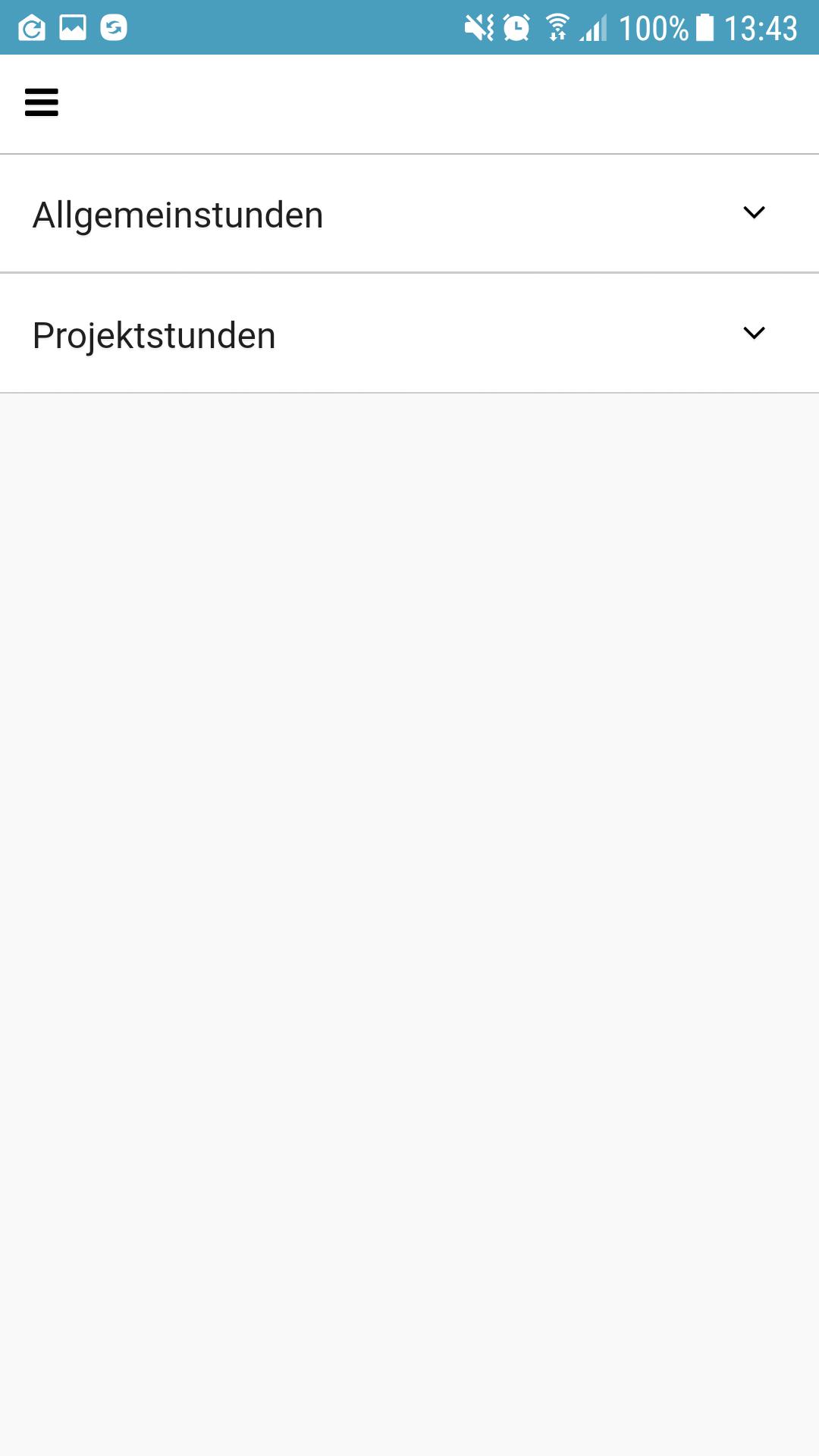Expand the Allgemeinstunden section

[x=409, y=214]
